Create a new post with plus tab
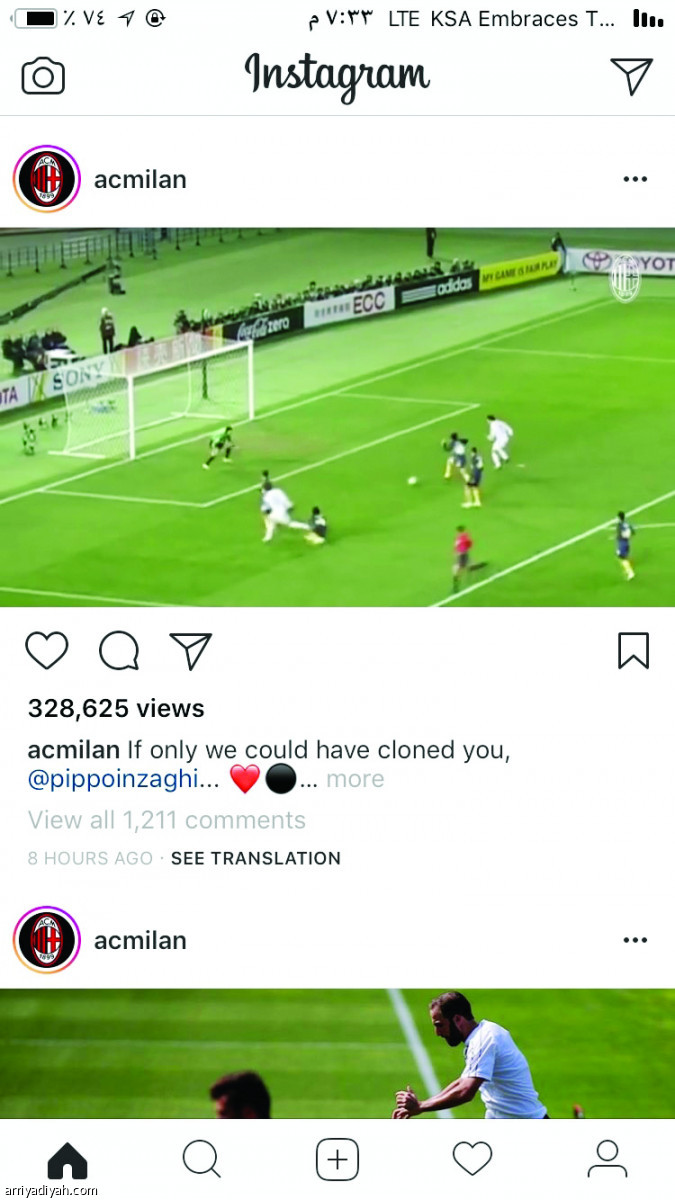The image size is (675, 1200). [x=337, y=1160]
